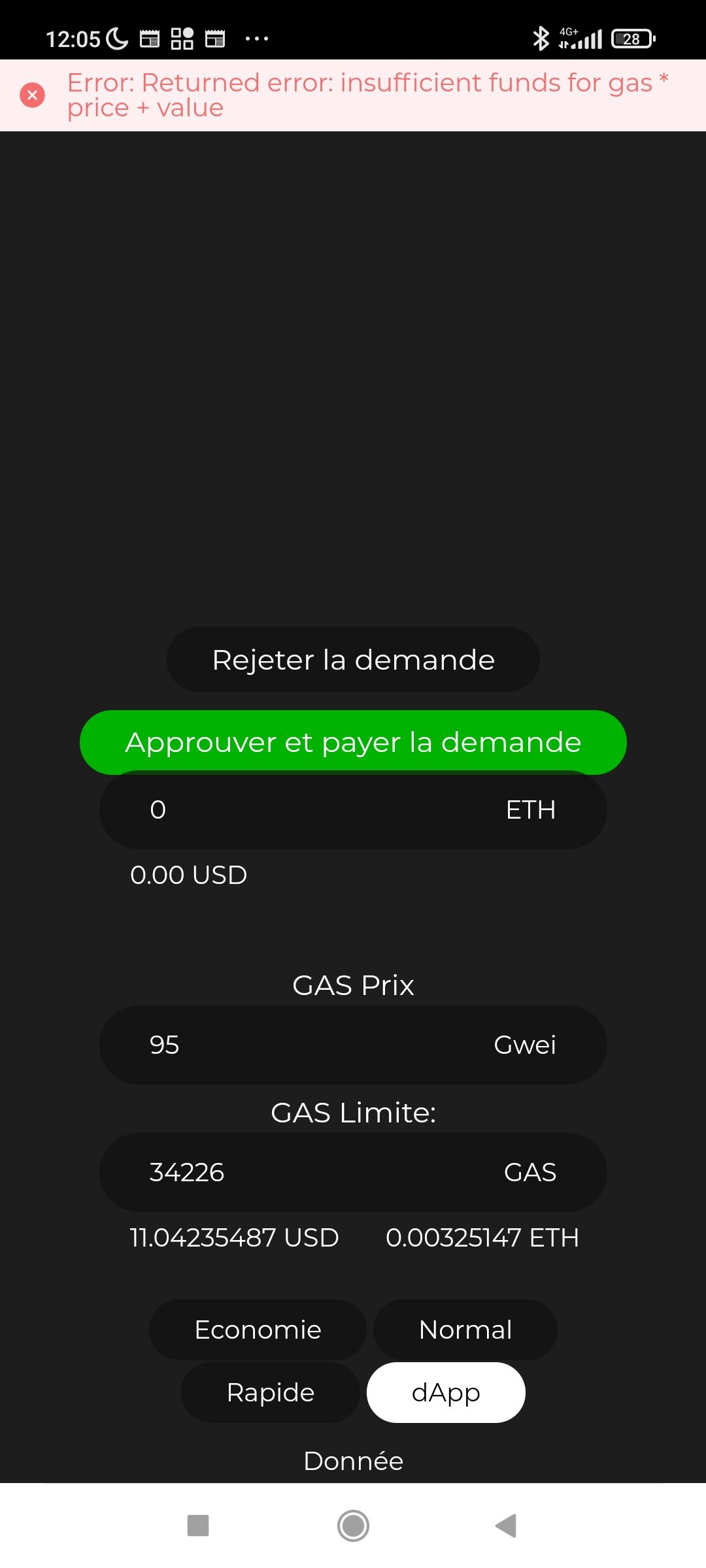706x1568 pixels.
Task: Tap Rejeter la demande button
Action: pyautogui.click(x=353, y=660)
